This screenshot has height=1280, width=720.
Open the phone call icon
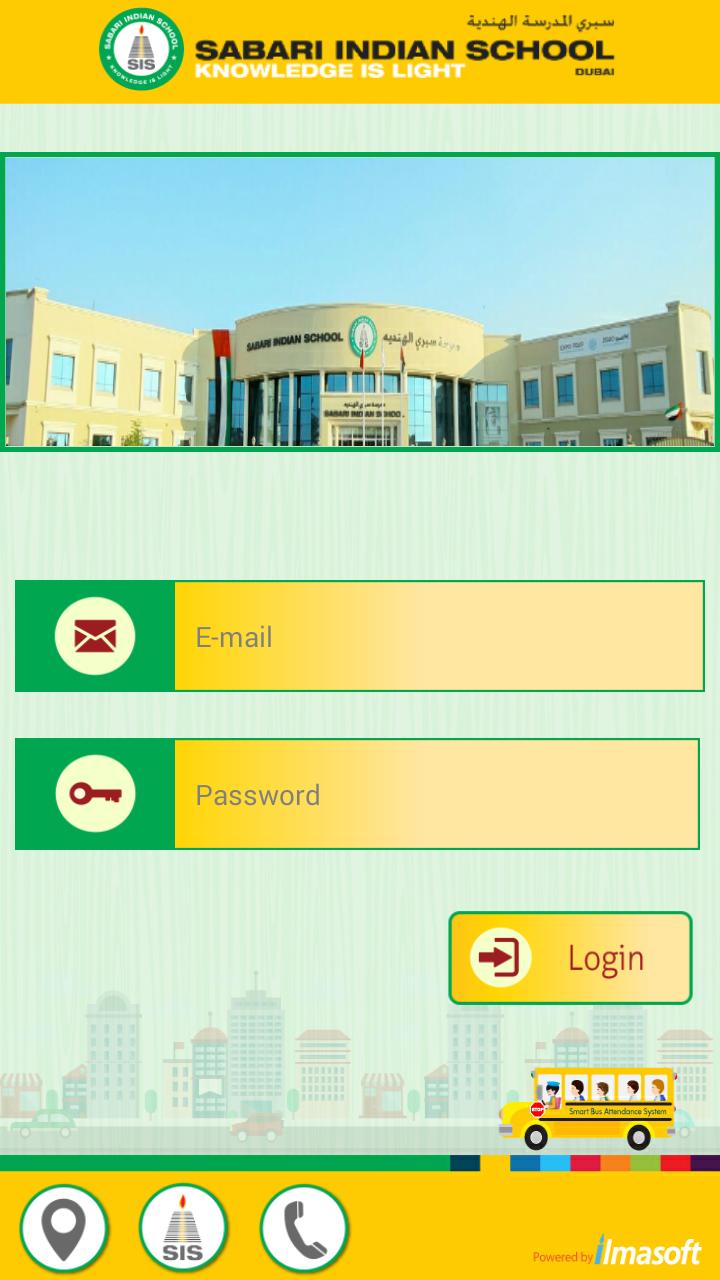[x=304, y=1229]
